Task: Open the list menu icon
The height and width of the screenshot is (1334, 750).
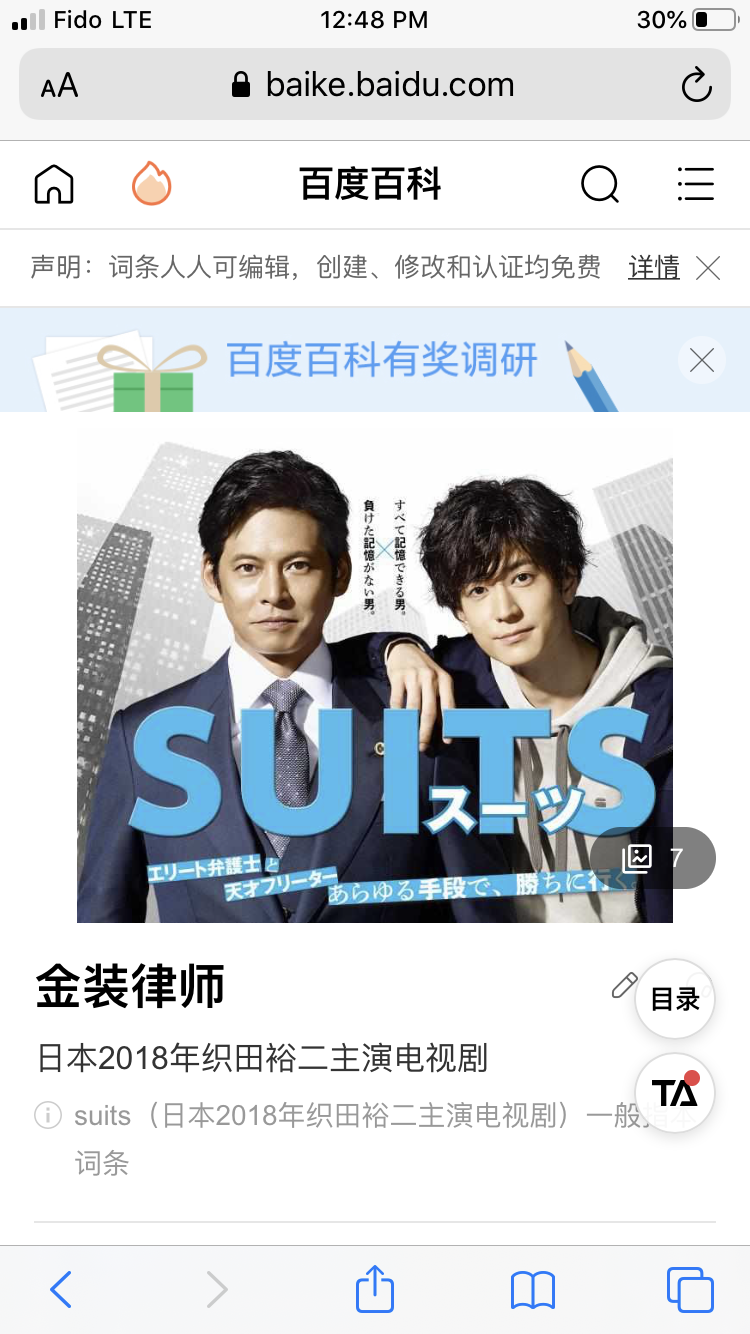Action: pos(695,184)
